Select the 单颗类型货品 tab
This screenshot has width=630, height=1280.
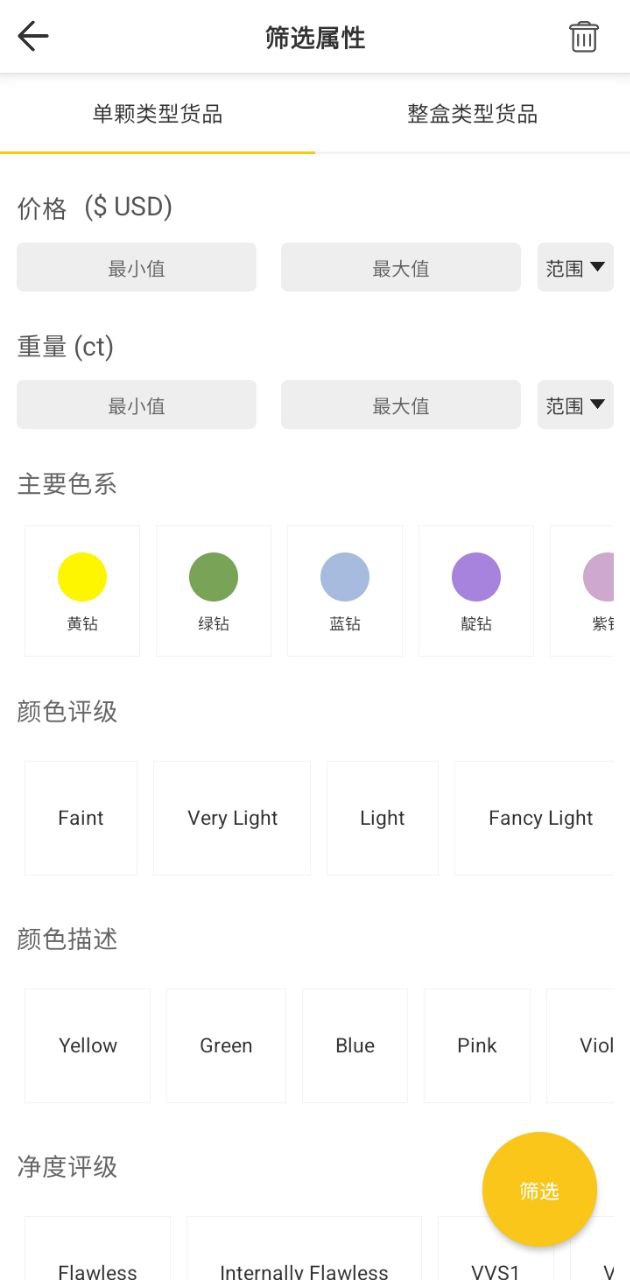(x=157, y=114)
